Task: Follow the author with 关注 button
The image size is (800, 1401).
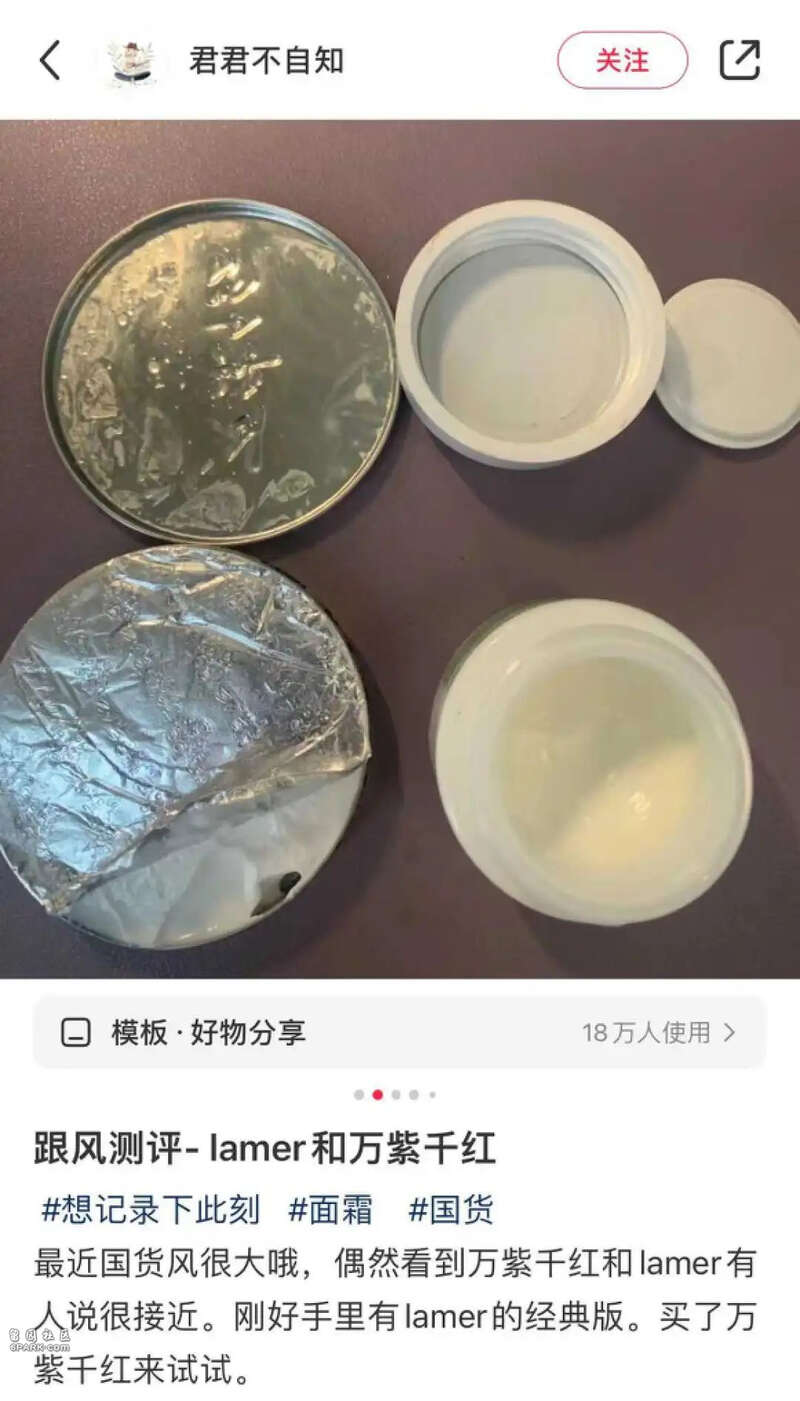Action: tap(622, 60)
